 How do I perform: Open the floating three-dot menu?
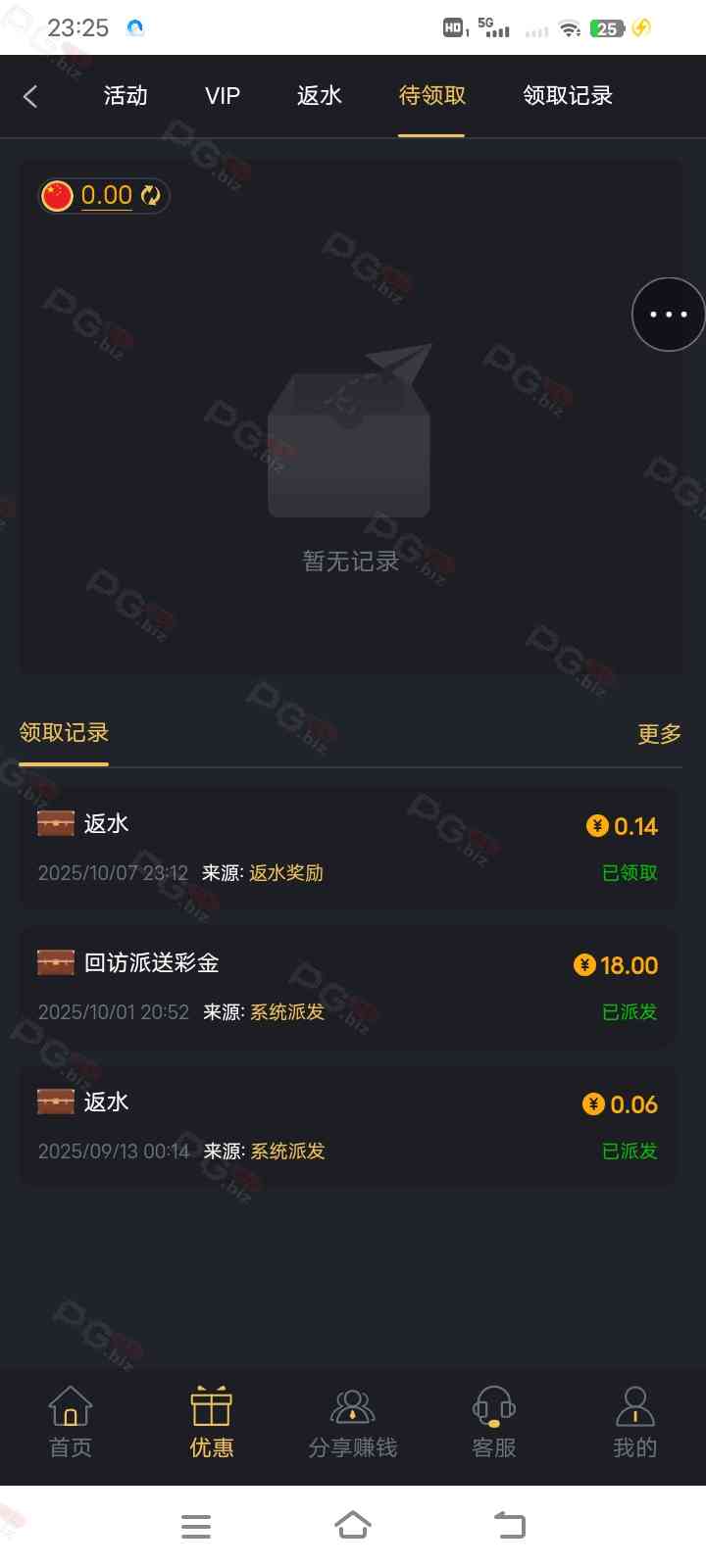(x=669, y=315)
